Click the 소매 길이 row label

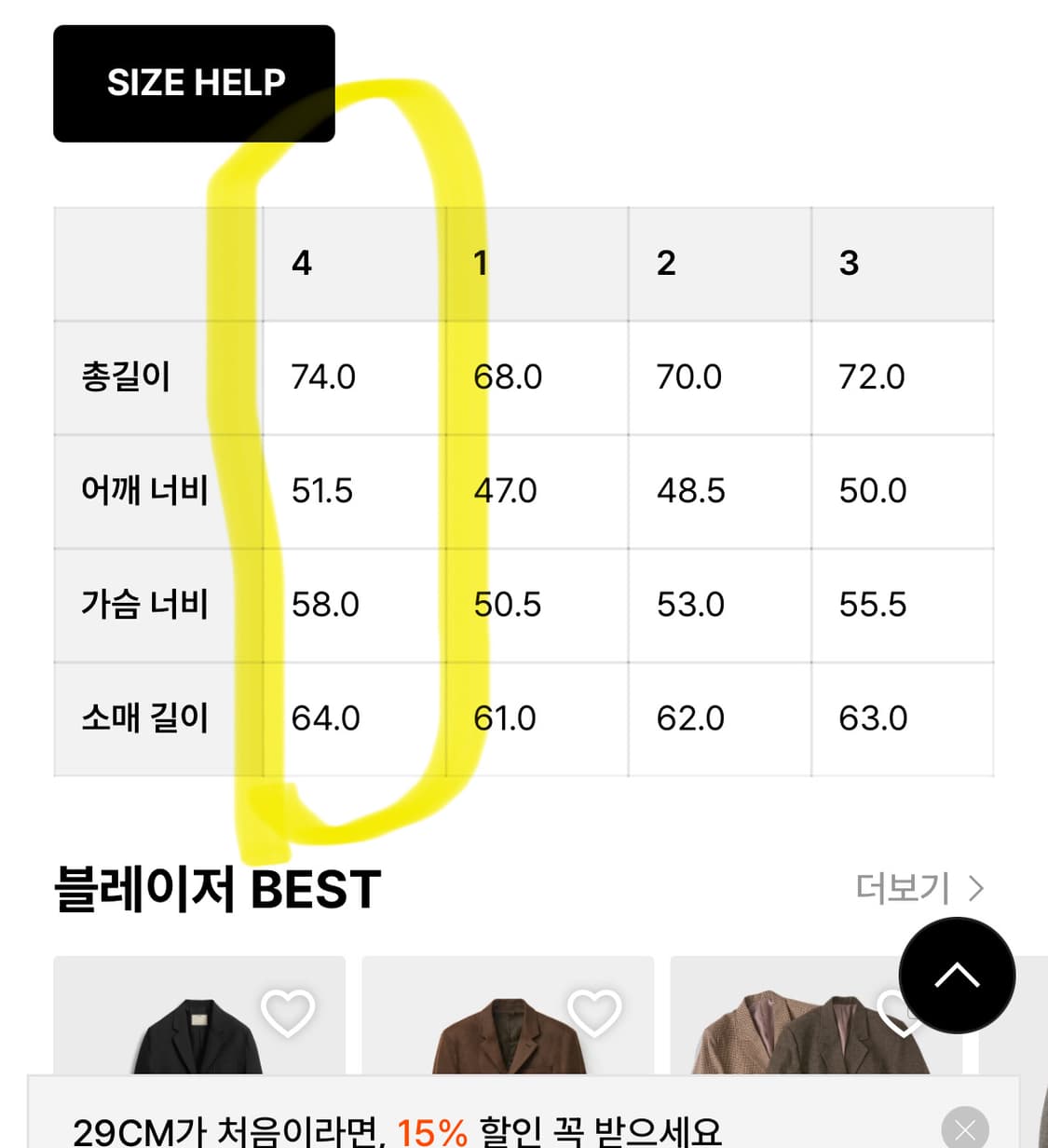[144, 718]
